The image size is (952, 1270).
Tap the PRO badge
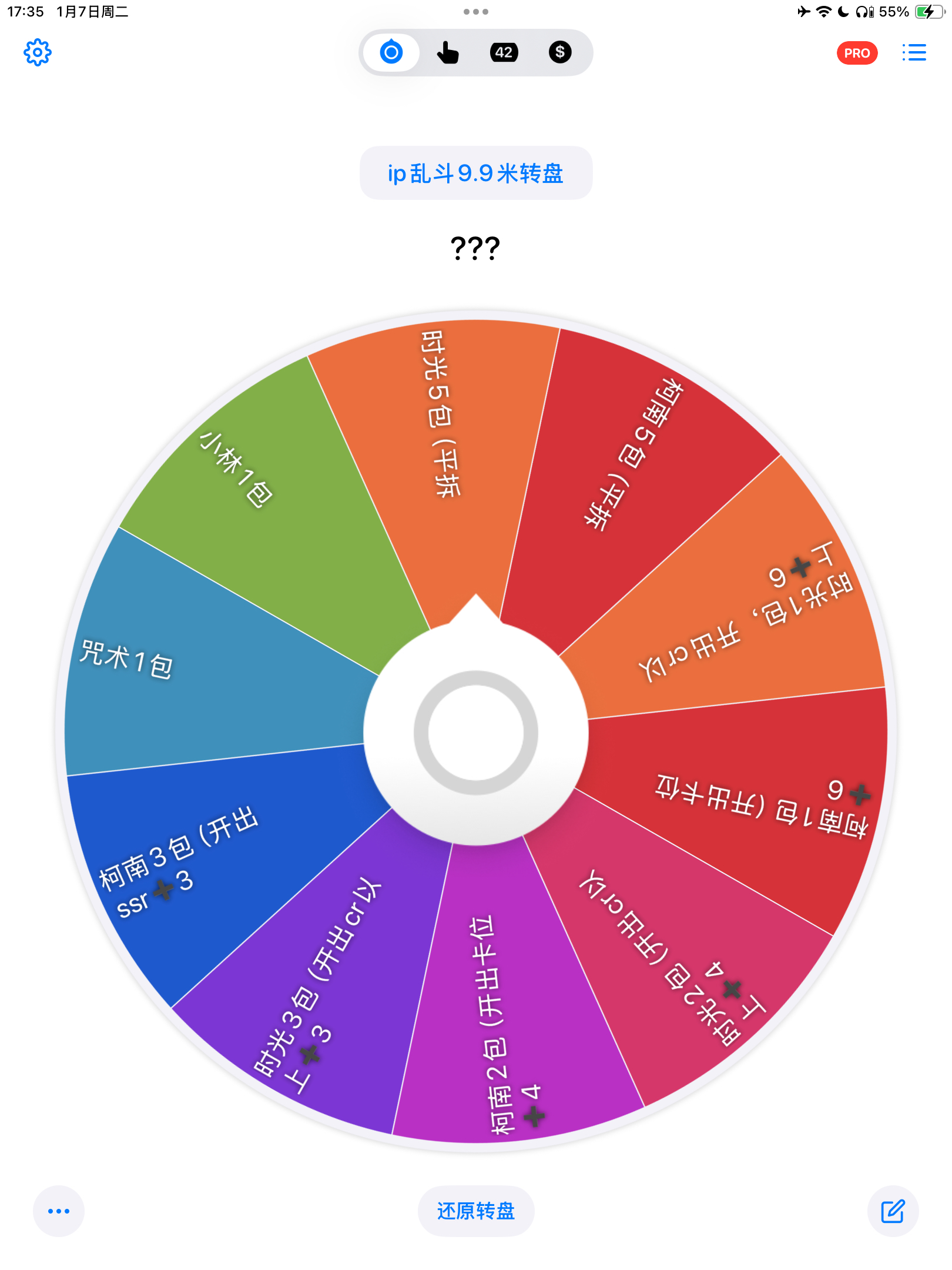(857, 53)
